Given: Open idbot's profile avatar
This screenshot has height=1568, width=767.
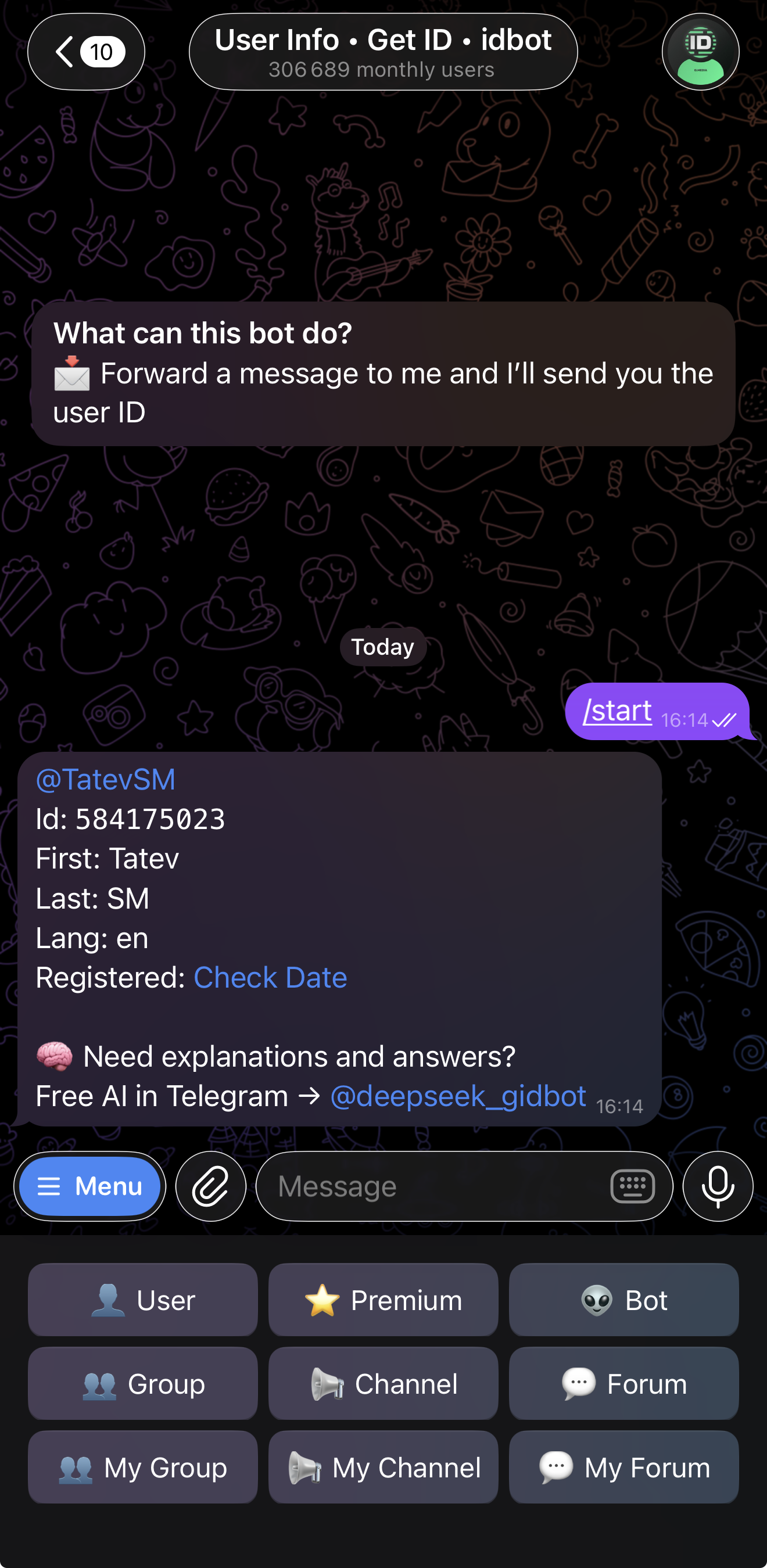Looking at the screenshot, I should click(x=701, y=52).
